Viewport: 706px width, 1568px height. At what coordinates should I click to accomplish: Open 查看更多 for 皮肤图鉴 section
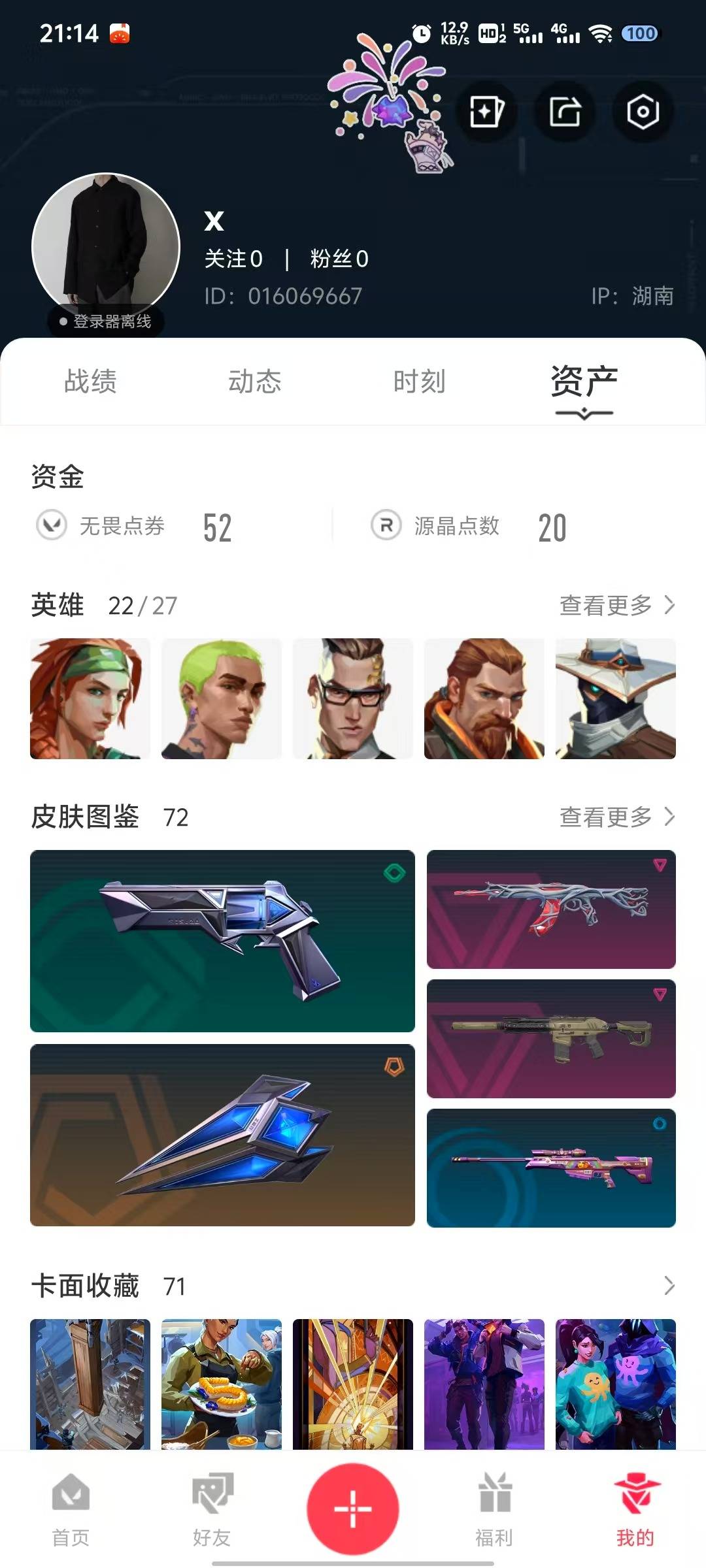616,817
